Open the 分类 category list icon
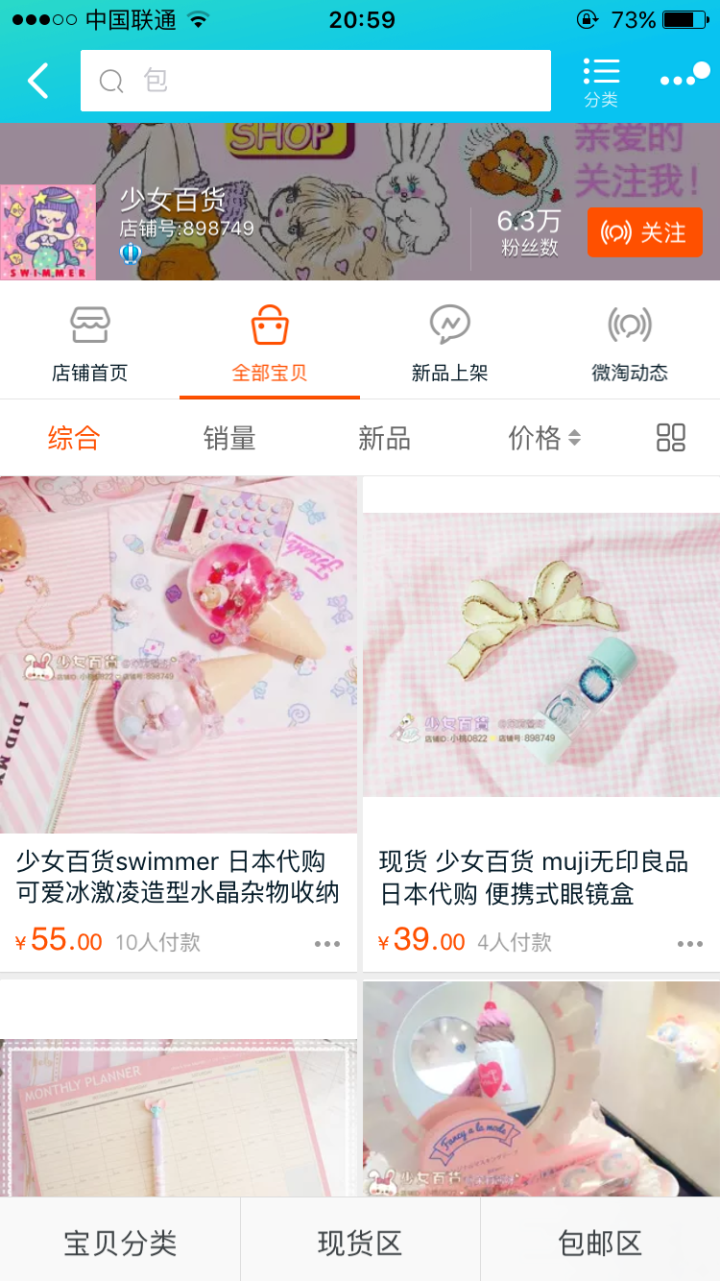The width and height of the screenshot is (720, 1281). 601,82
